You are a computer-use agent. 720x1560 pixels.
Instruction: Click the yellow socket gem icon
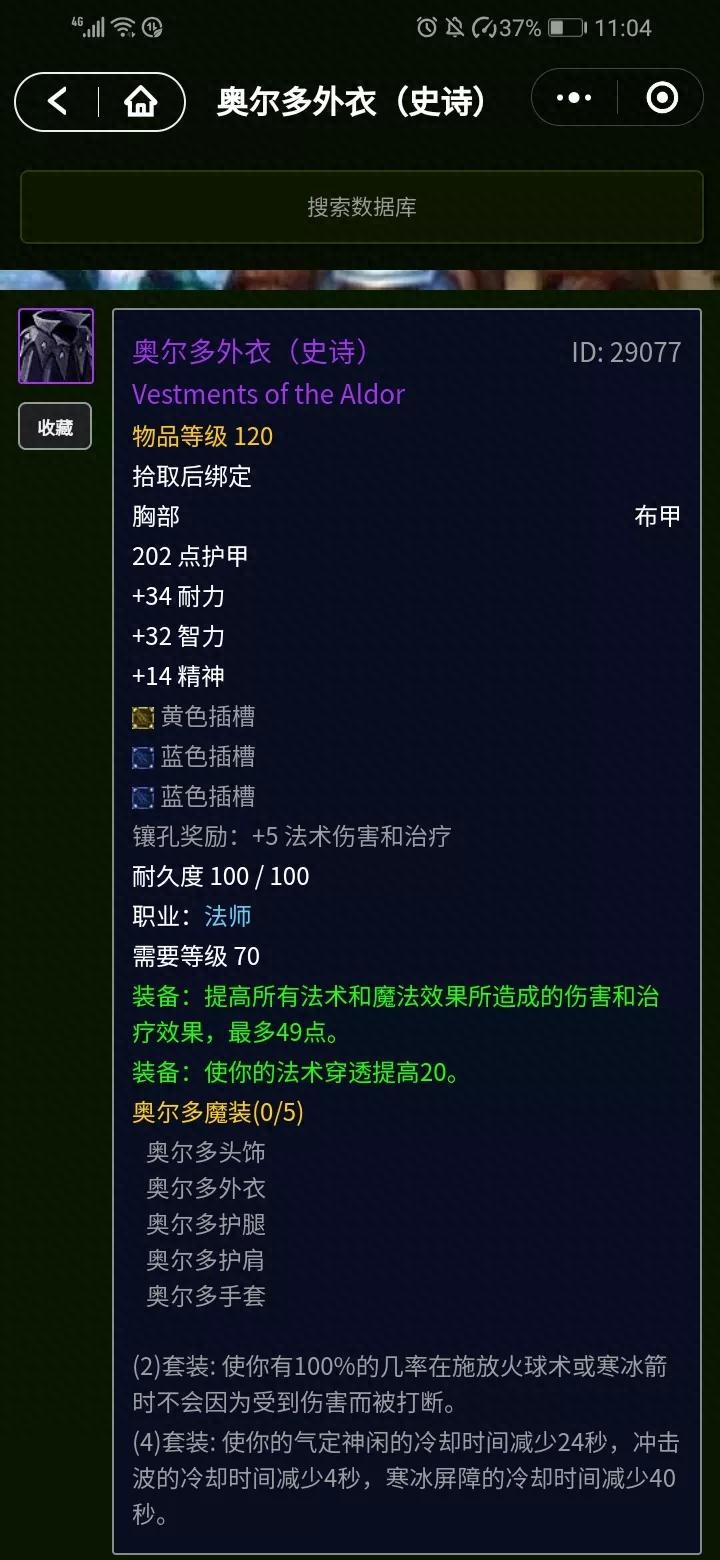pos(142,717)
